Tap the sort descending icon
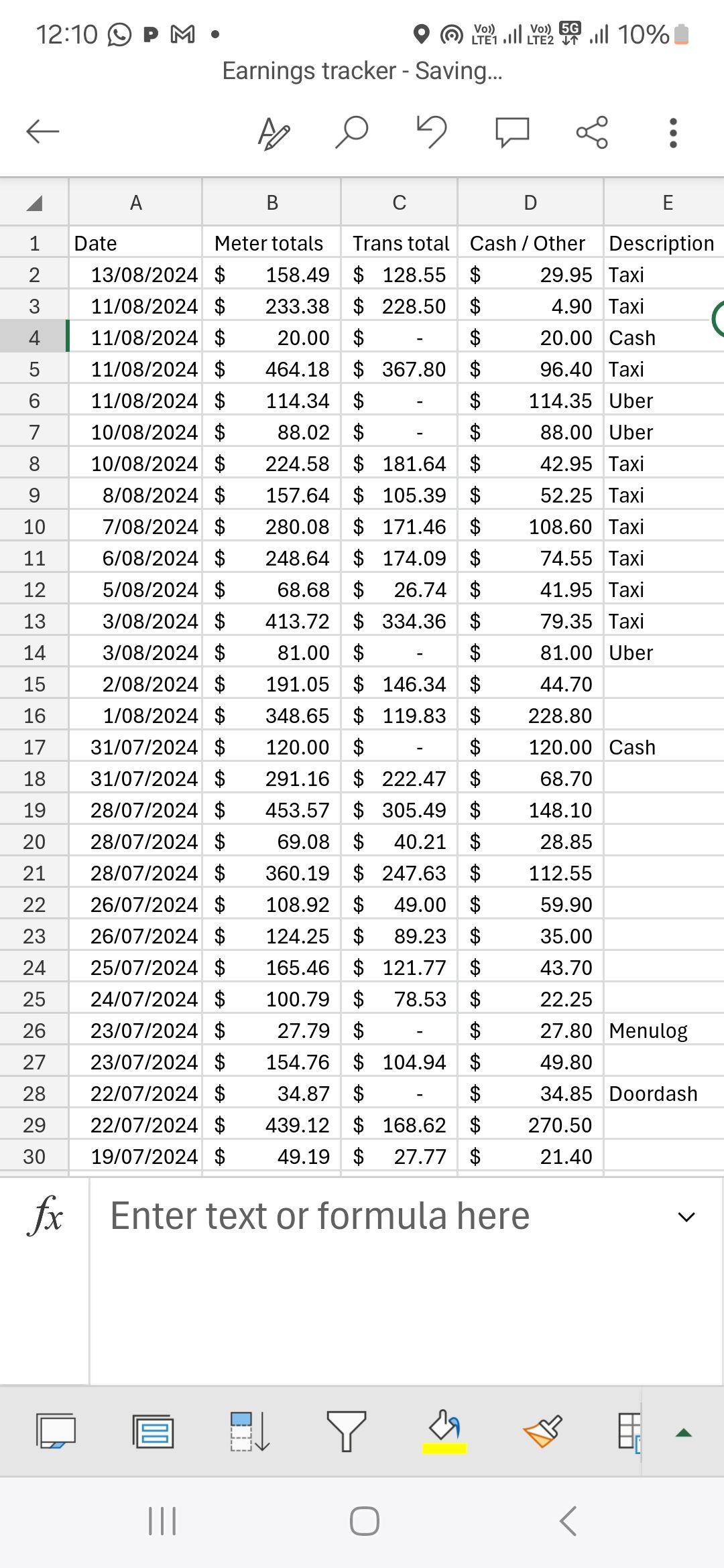 (248, 1431)
